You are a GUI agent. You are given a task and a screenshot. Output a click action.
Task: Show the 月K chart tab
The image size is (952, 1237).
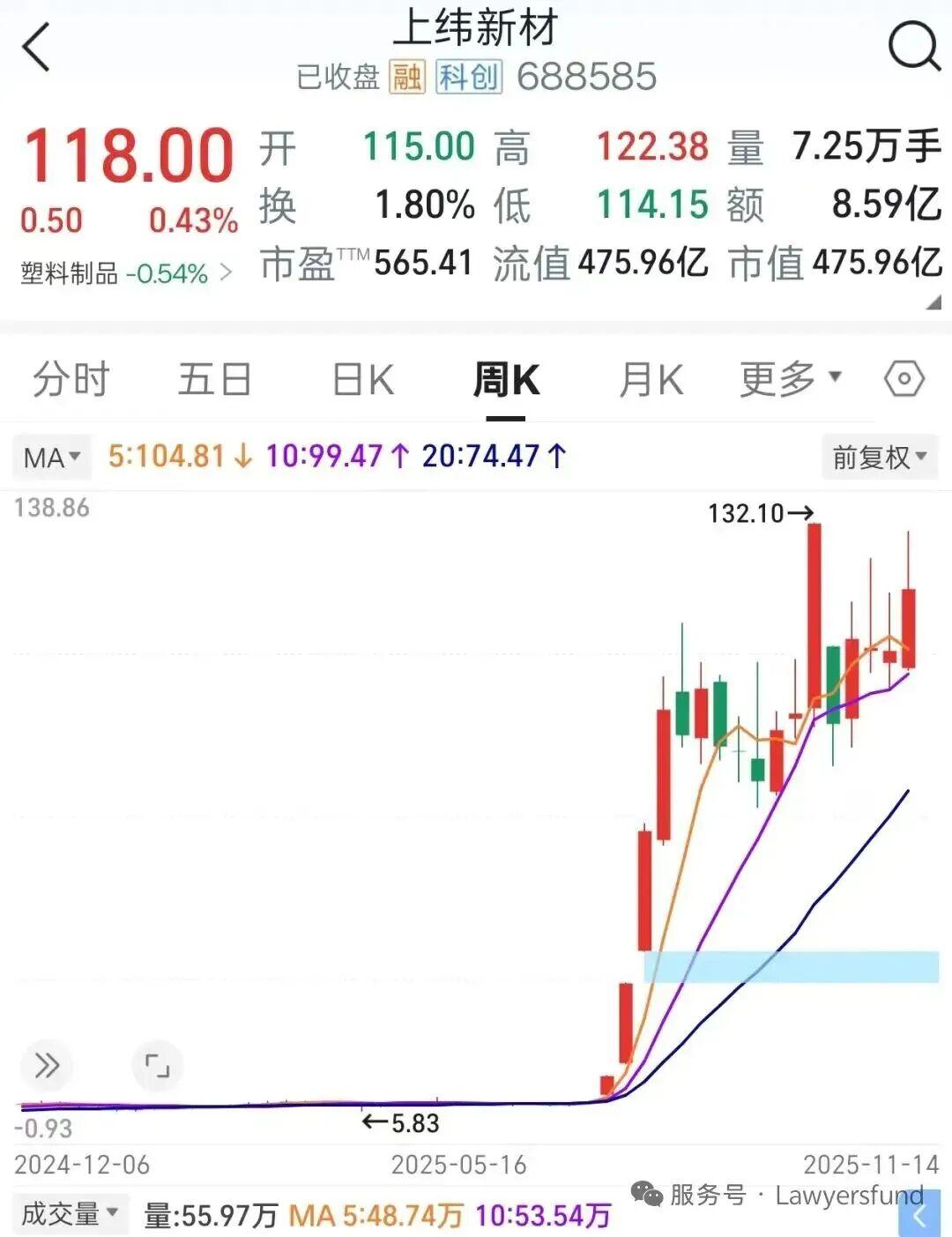point(651,380)
